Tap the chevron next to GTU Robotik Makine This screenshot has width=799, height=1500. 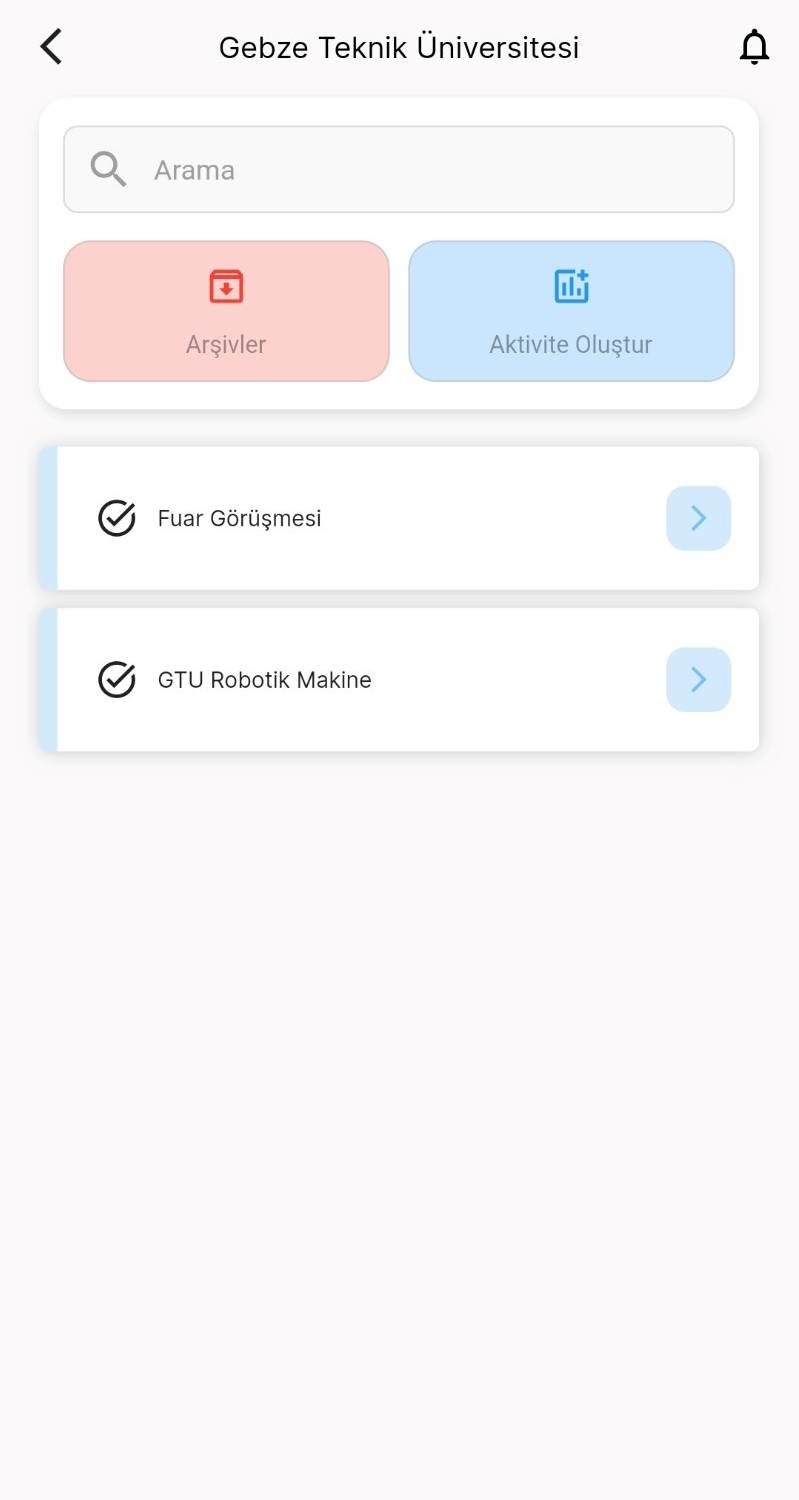tap(698, 680)
